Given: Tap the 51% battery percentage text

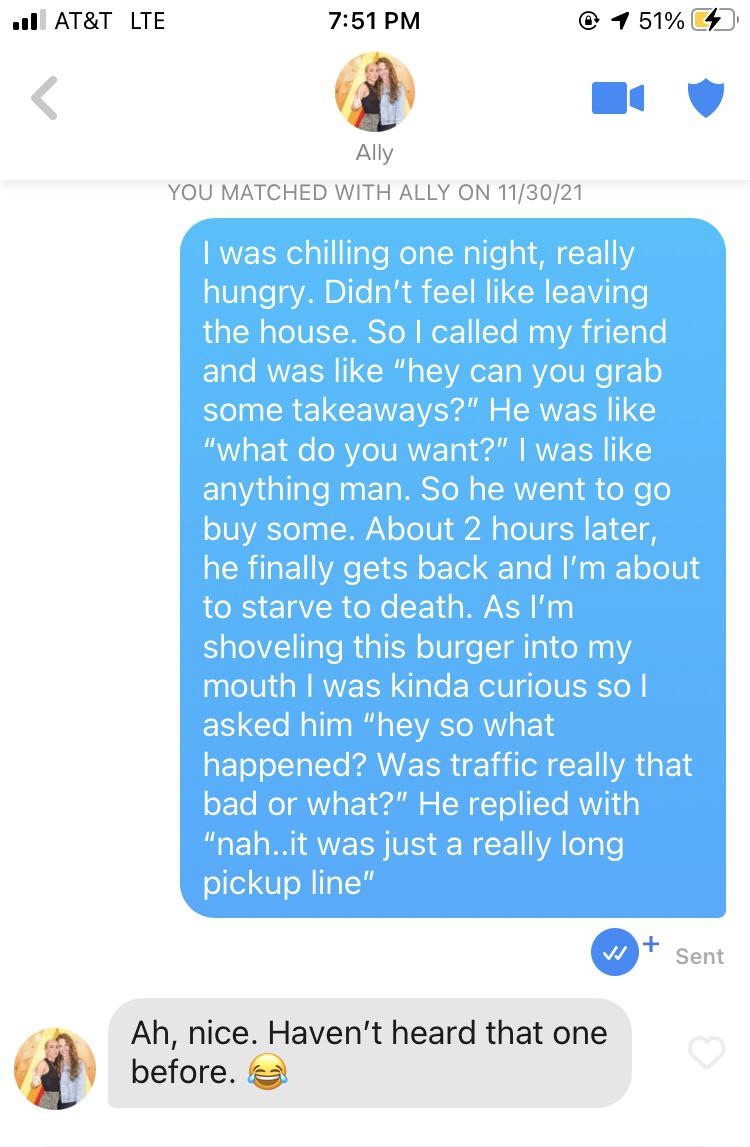Looking at the screenshot, I should click(x=664, y=19).
